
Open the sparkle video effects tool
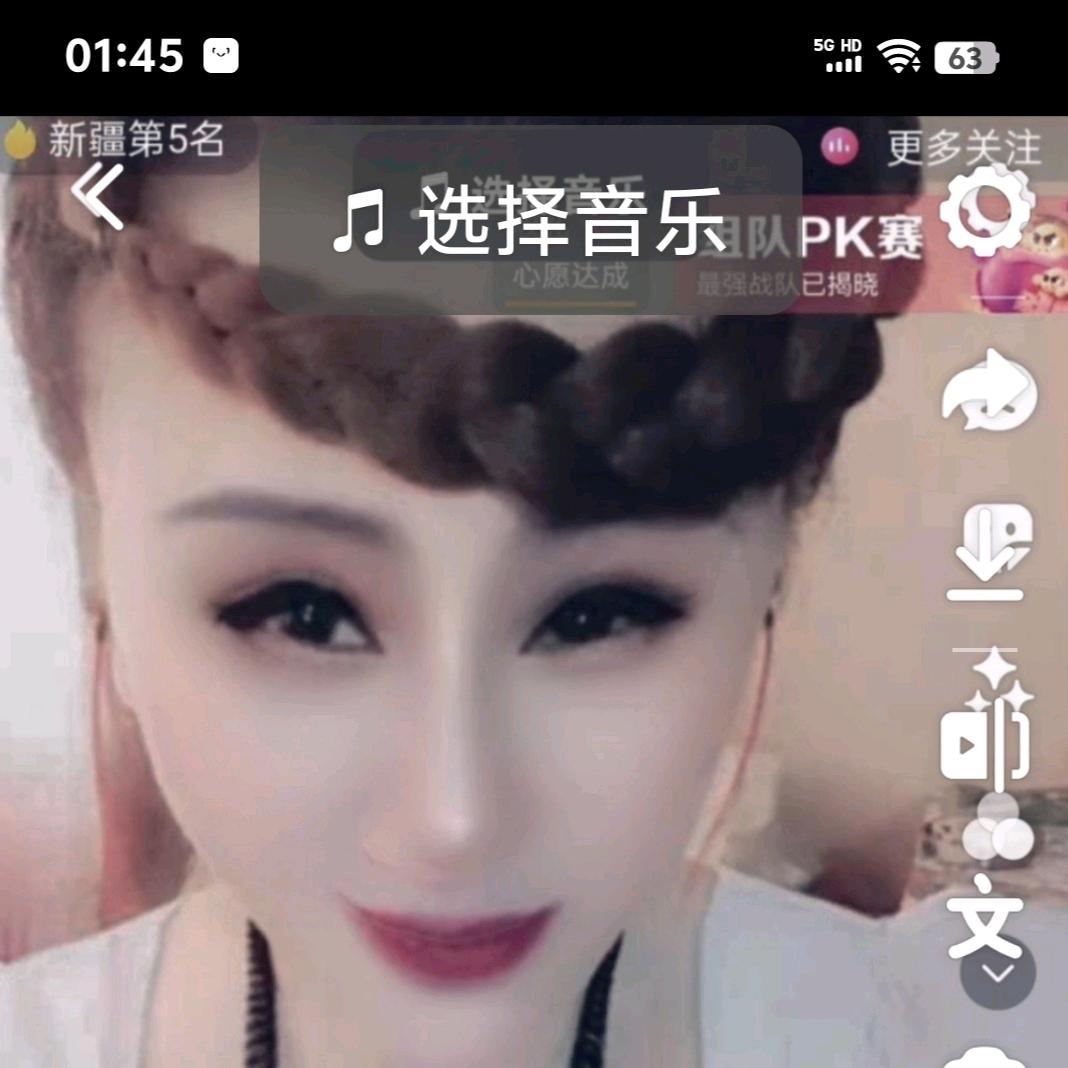[x=986, y=718]
